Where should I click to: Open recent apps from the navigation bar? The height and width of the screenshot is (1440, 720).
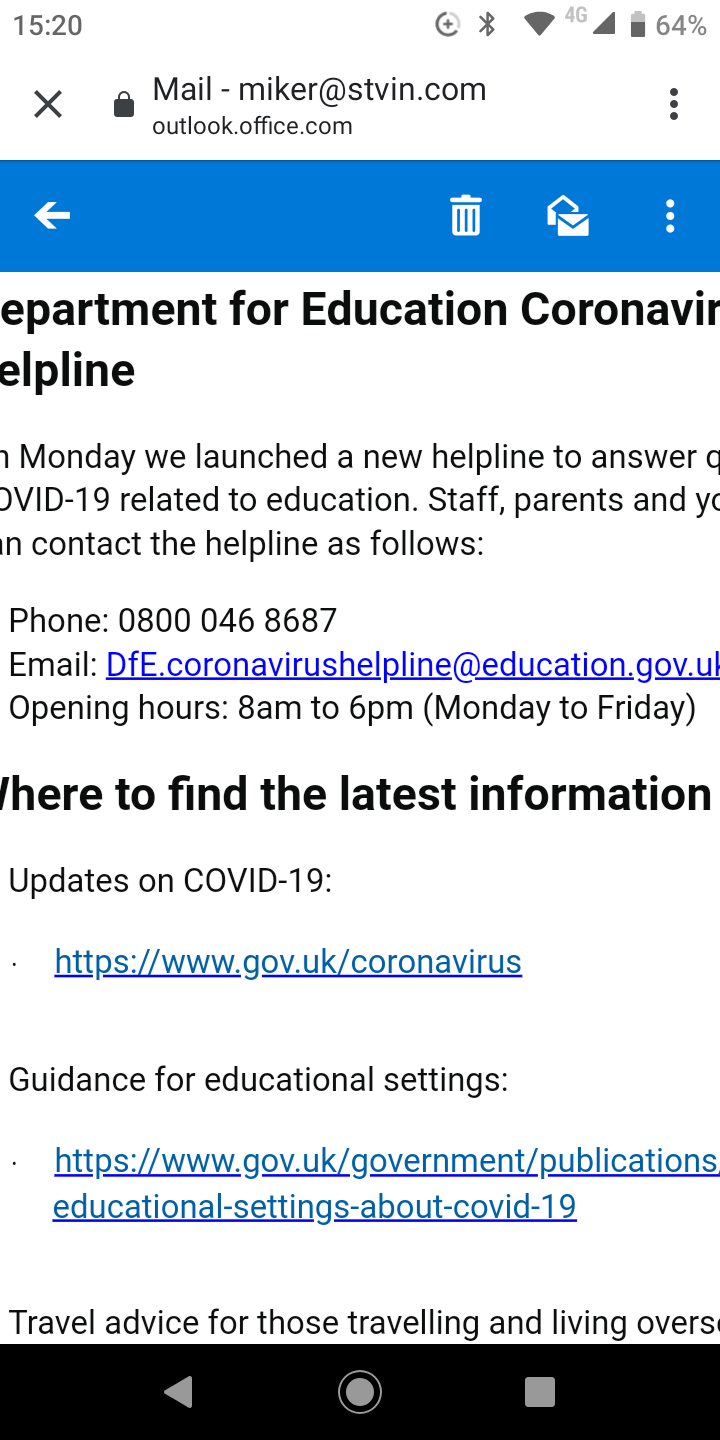pos(540,1392)
